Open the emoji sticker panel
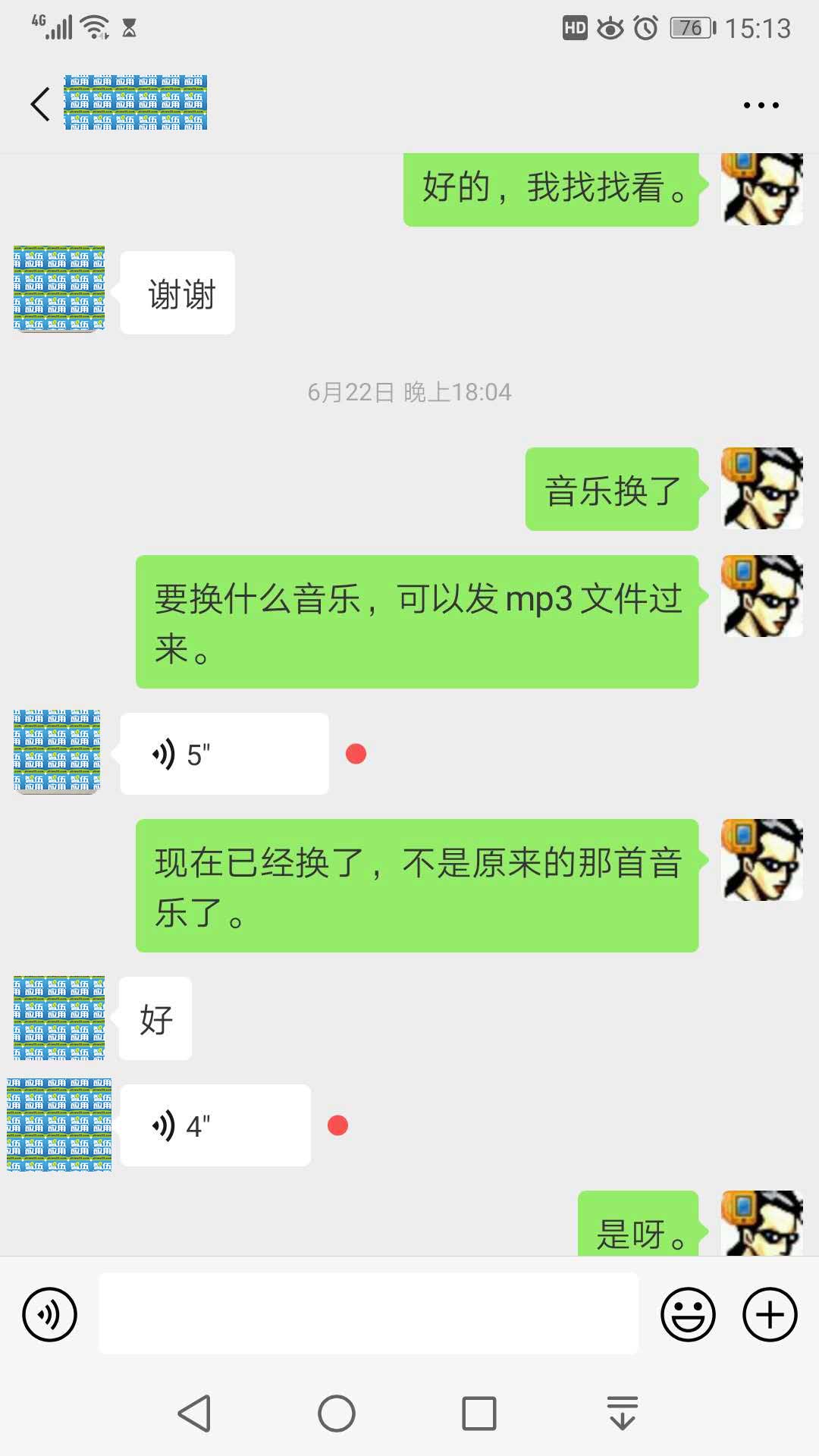Viewport: 819px width, 1456px height. click(688, 1314)
